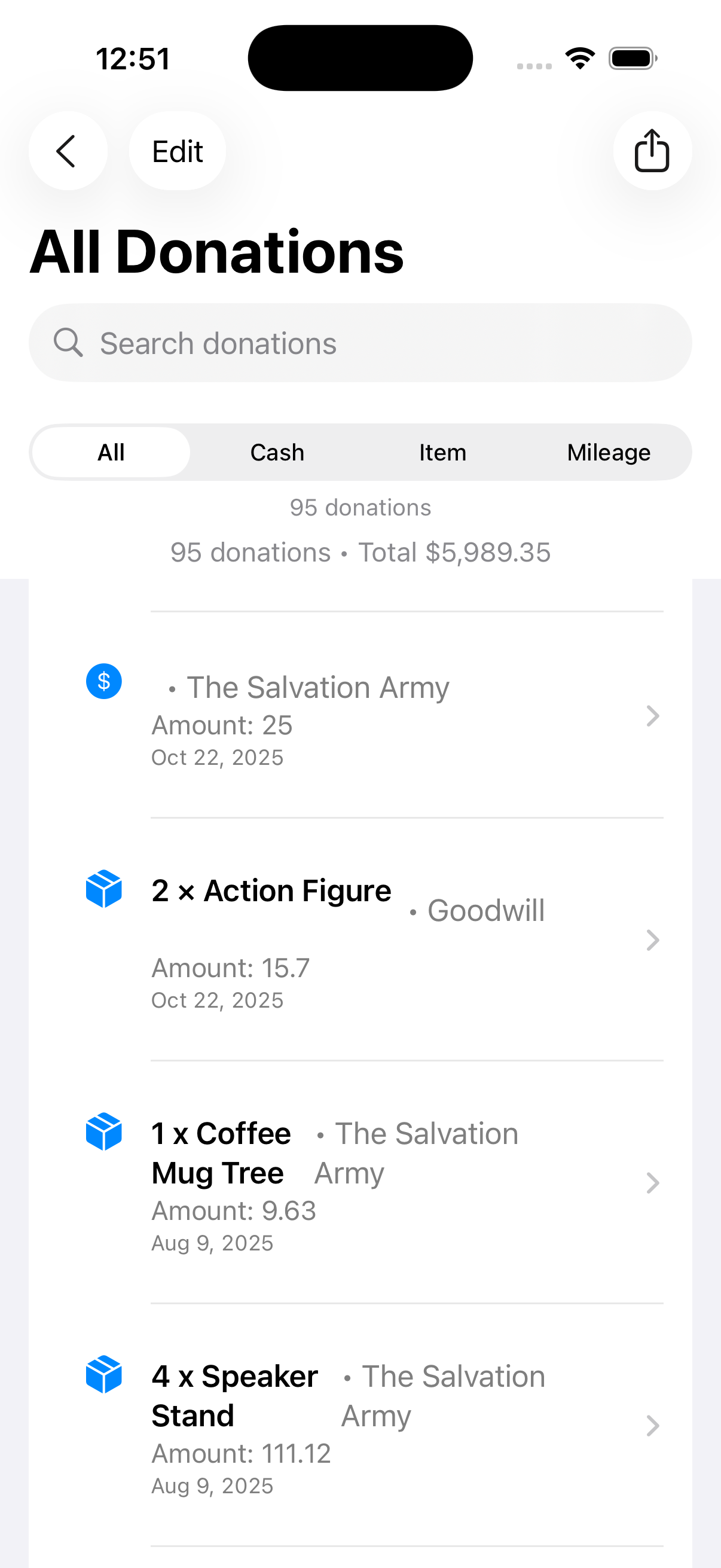
Task: Switch to the Item filter tab
Action: tap(442, 452)
